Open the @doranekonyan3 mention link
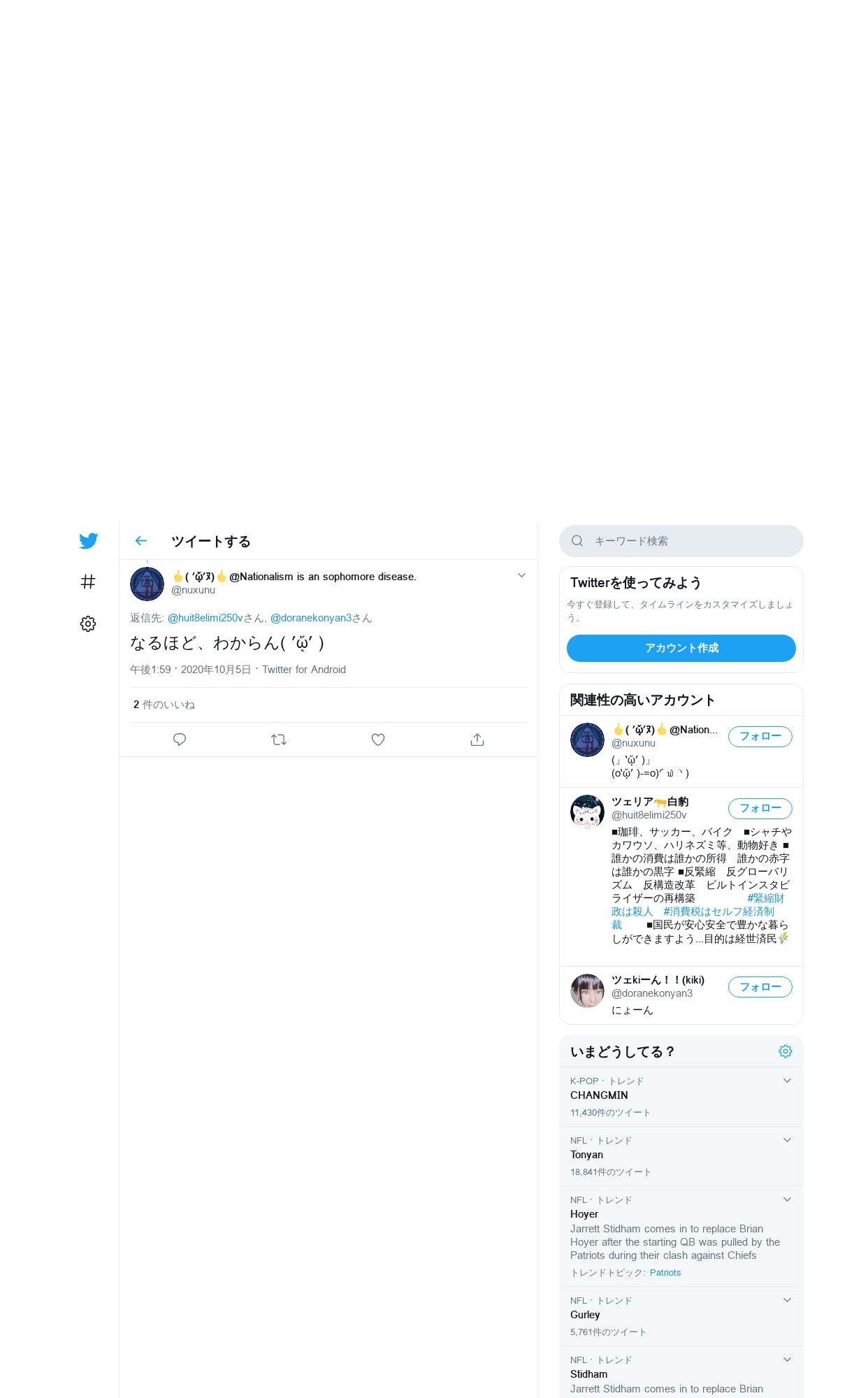This screenshot has height=1398, width=868. click(x=311, y=618)
